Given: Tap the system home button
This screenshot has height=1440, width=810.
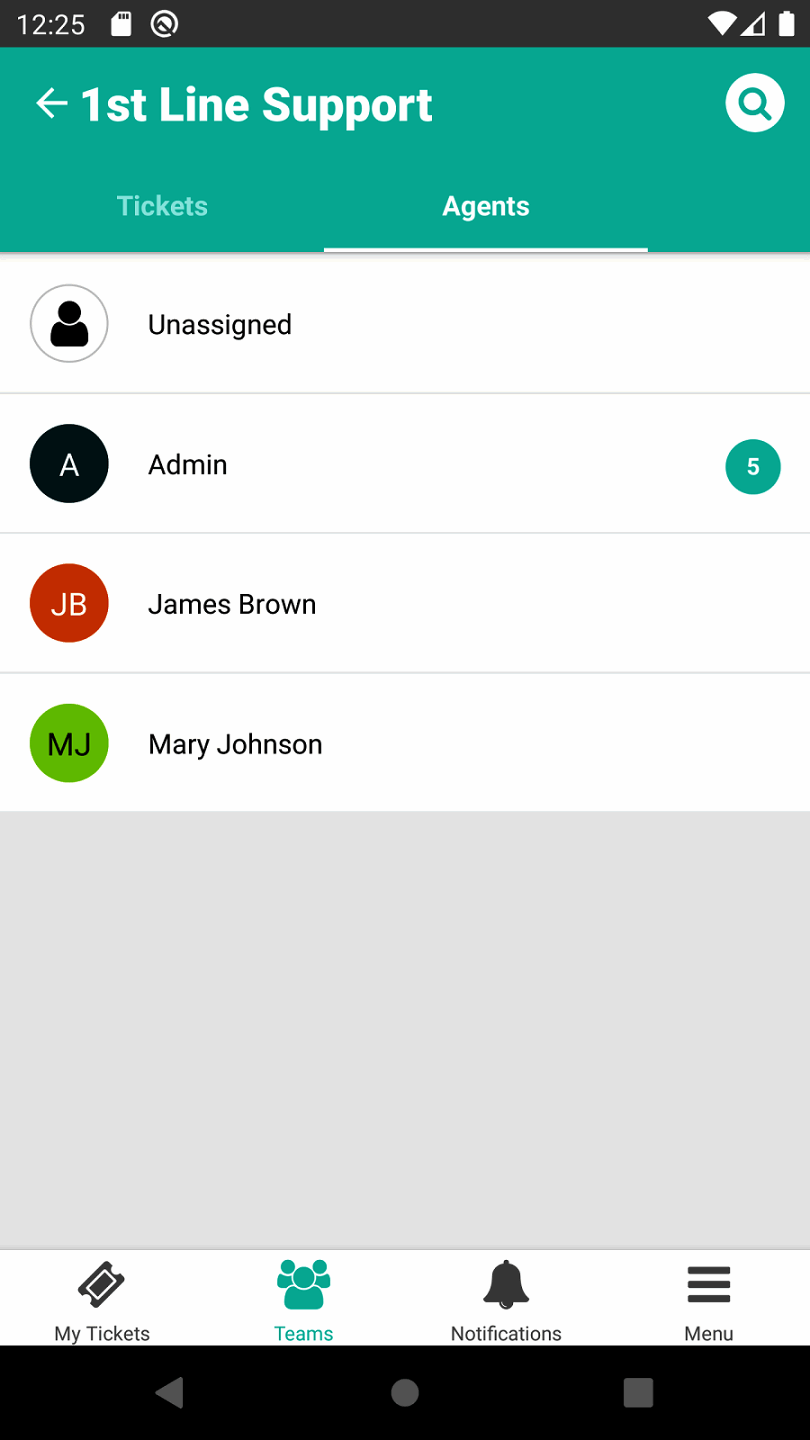Looking at the screenshot, I should click(405, 1392).
